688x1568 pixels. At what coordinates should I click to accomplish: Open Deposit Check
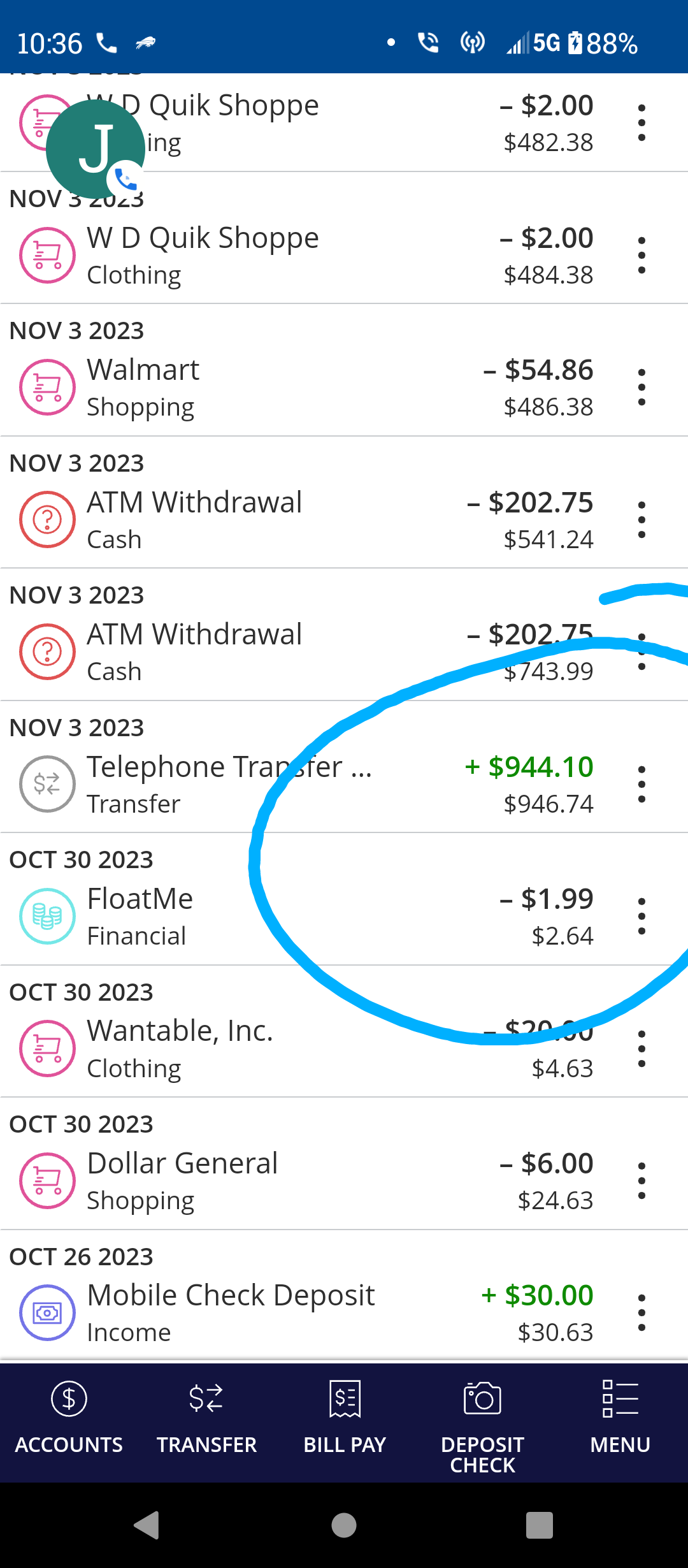pyautogui.click(x=482, y=1423)
